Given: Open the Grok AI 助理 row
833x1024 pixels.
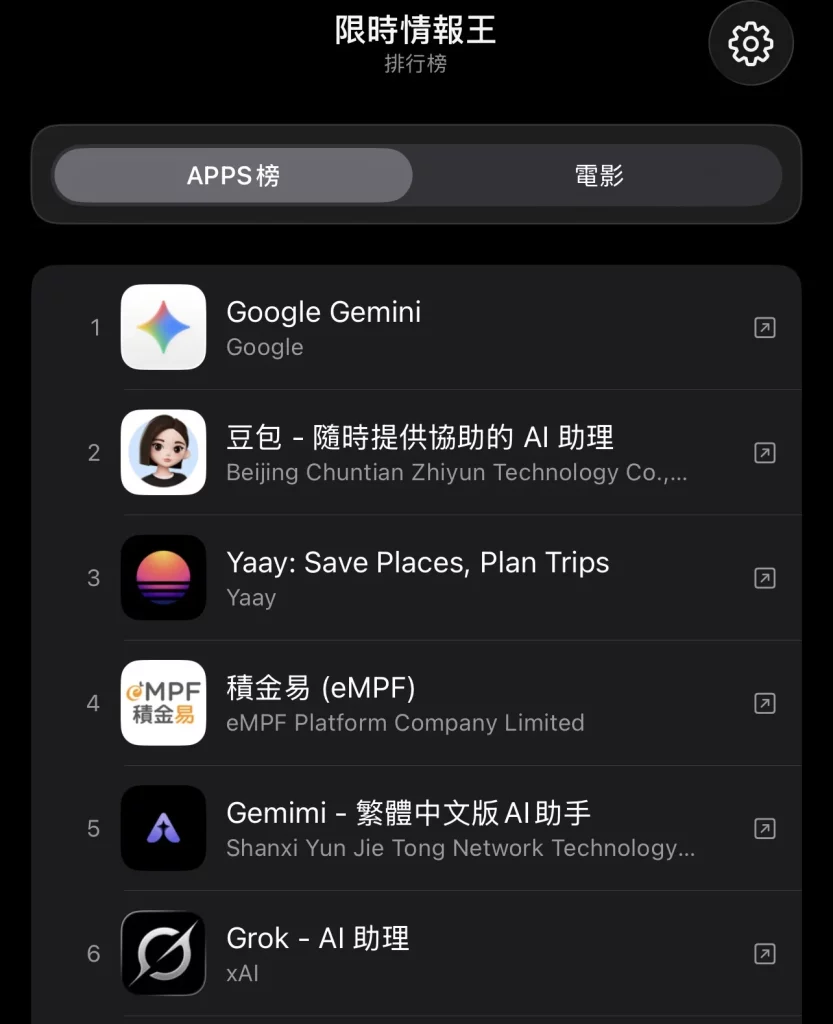Looking at the screenshot, I should (x=420, y=953).
